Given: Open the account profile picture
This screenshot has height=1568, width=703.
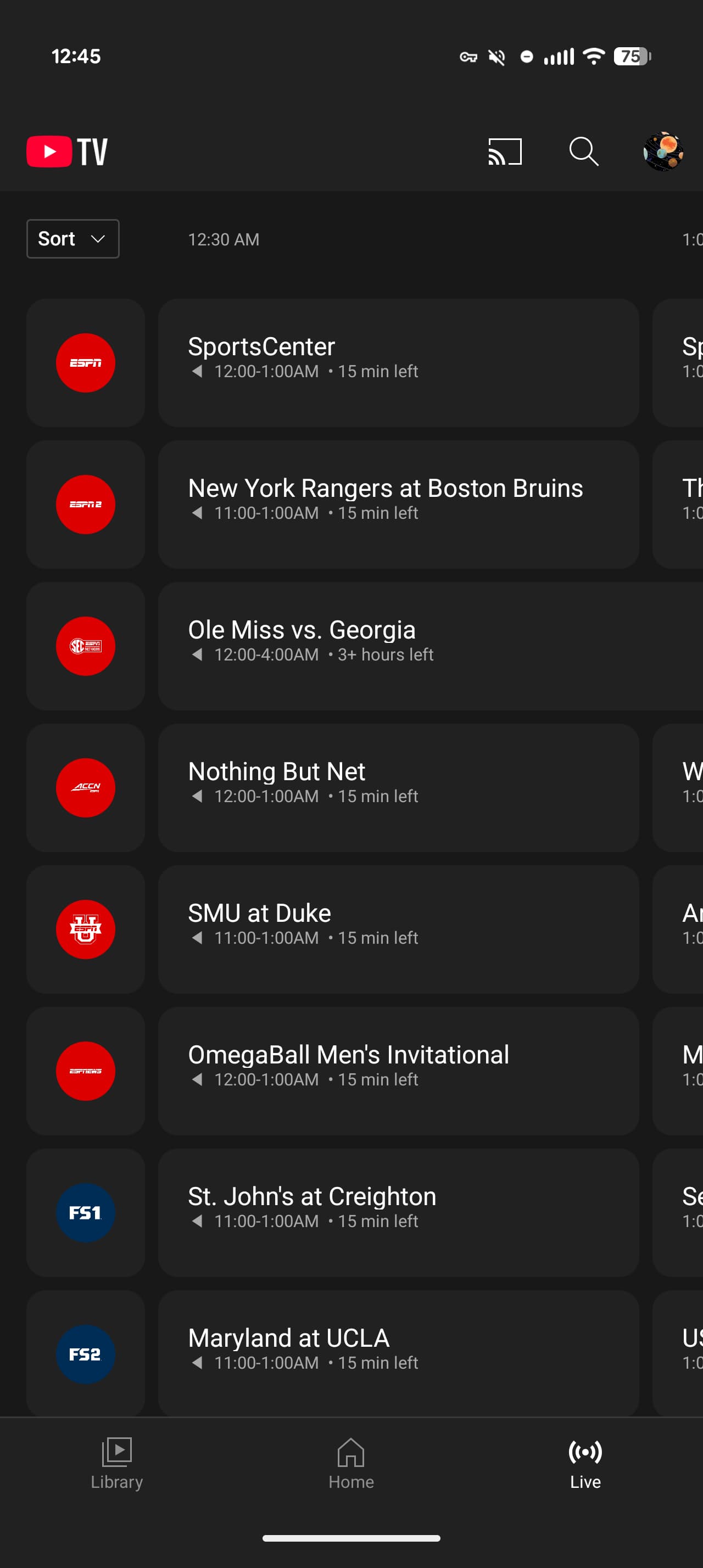Looking at the screenshot, I should coord(663,152).
